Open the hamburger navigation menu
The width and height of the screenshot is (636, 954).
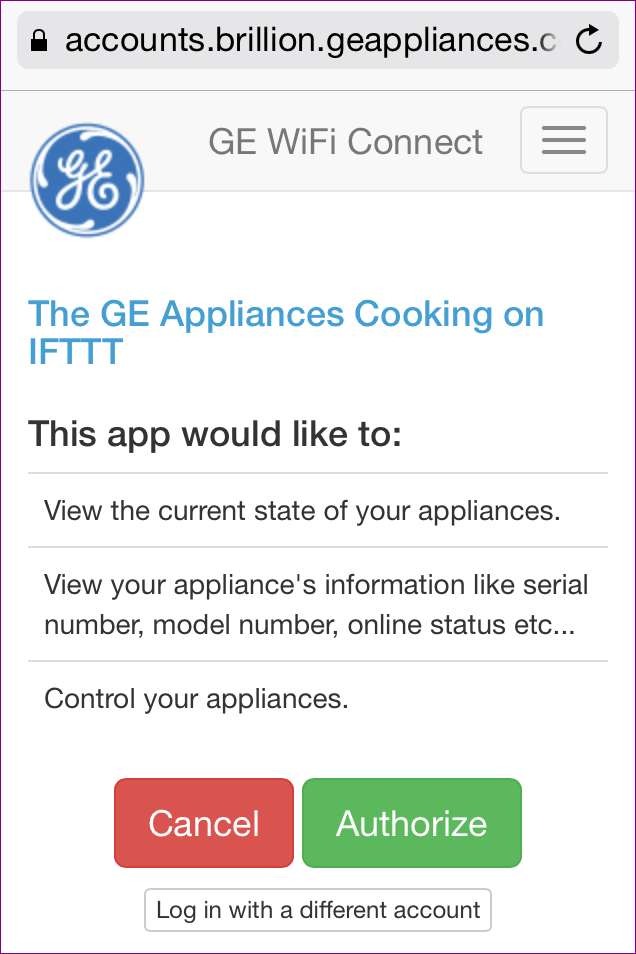563,141
